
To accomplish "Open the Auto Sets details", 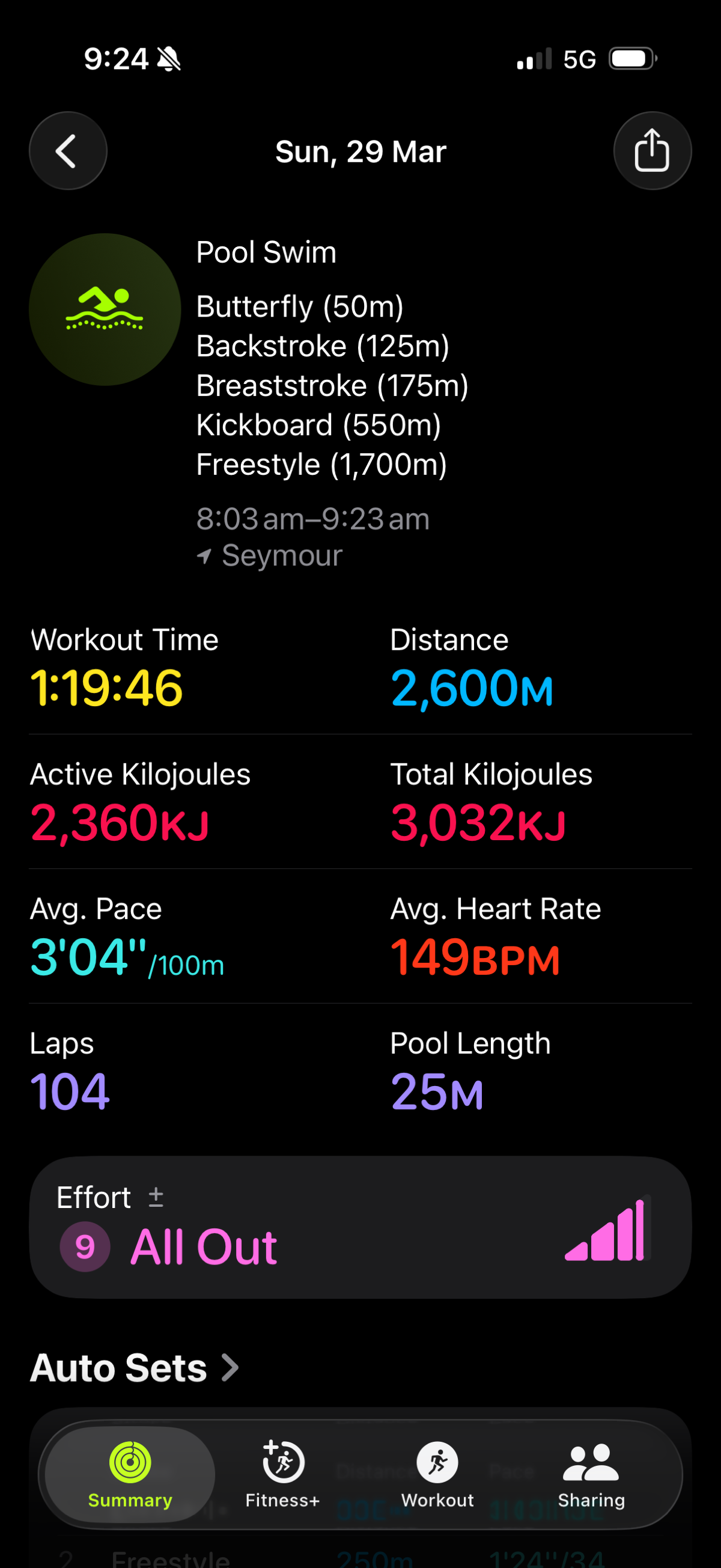I will (135, 1367).
